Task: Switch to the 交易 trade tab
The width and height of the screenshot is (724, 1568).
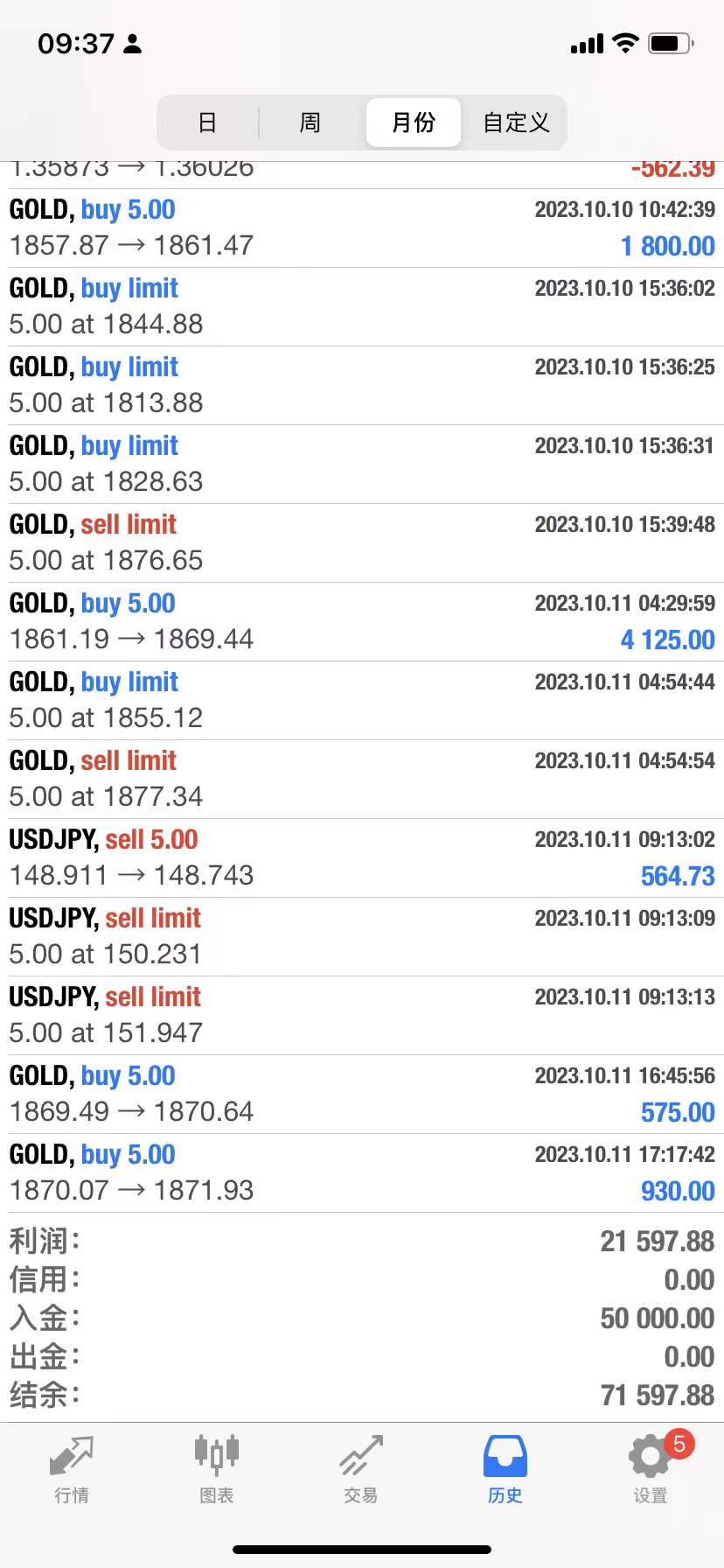Action: pyautogui.click(x=360, y=1468)
